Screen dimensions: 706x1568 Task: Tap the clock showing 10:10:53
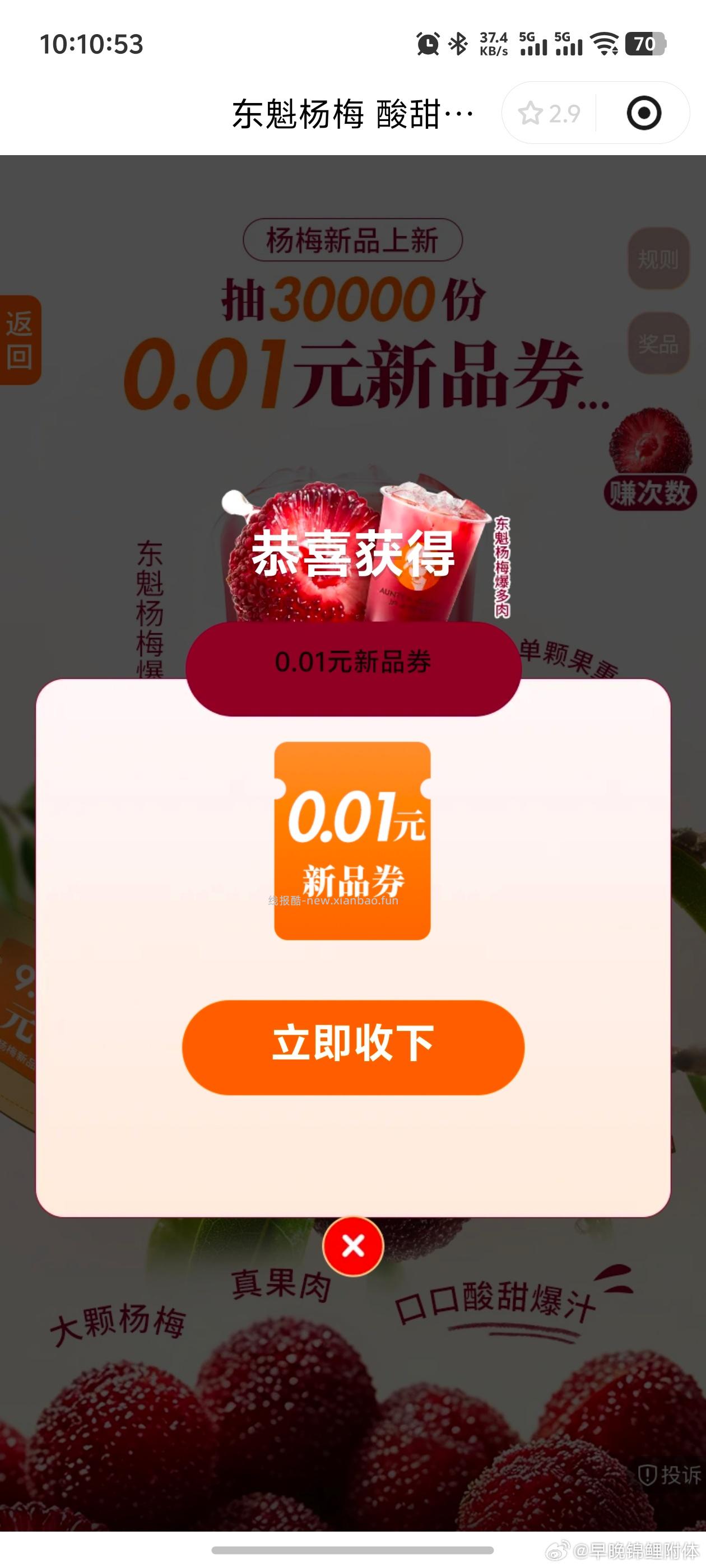pyautogui.click(x=91, y=44)
